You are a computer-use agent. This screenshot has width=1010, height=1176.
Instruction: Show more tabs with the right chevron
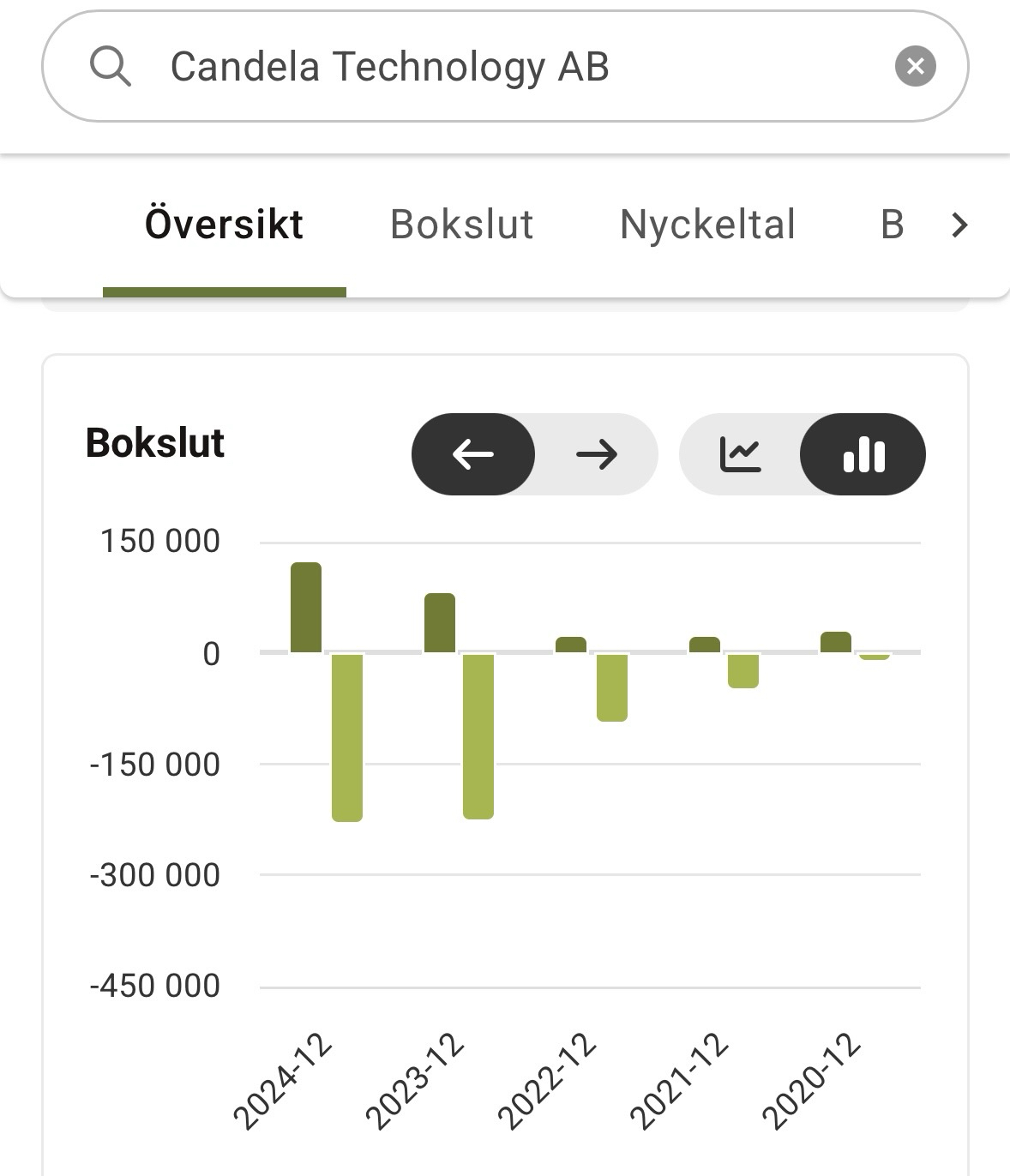[x=960, y=225]
